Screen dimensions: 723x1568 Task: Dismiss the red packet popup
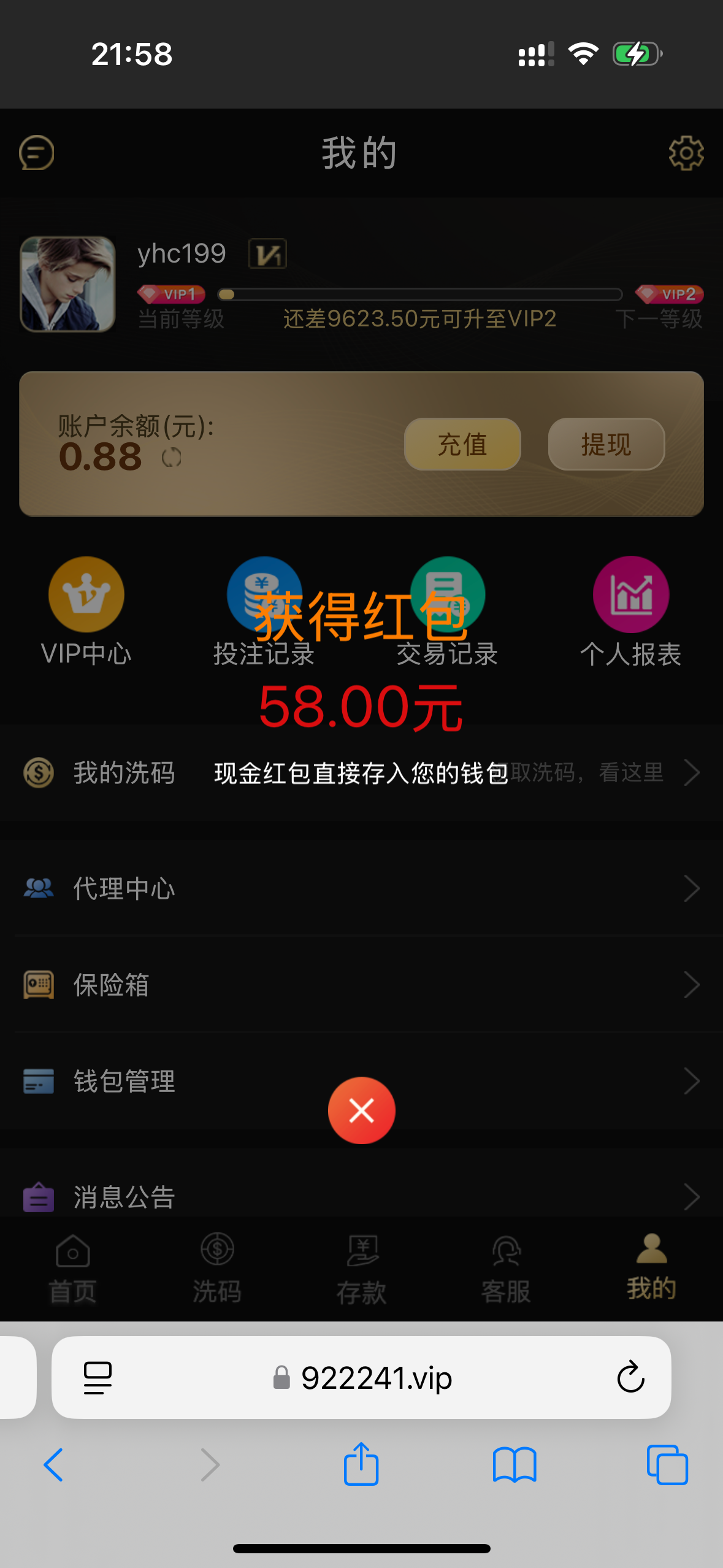[x=361, y=1110]
